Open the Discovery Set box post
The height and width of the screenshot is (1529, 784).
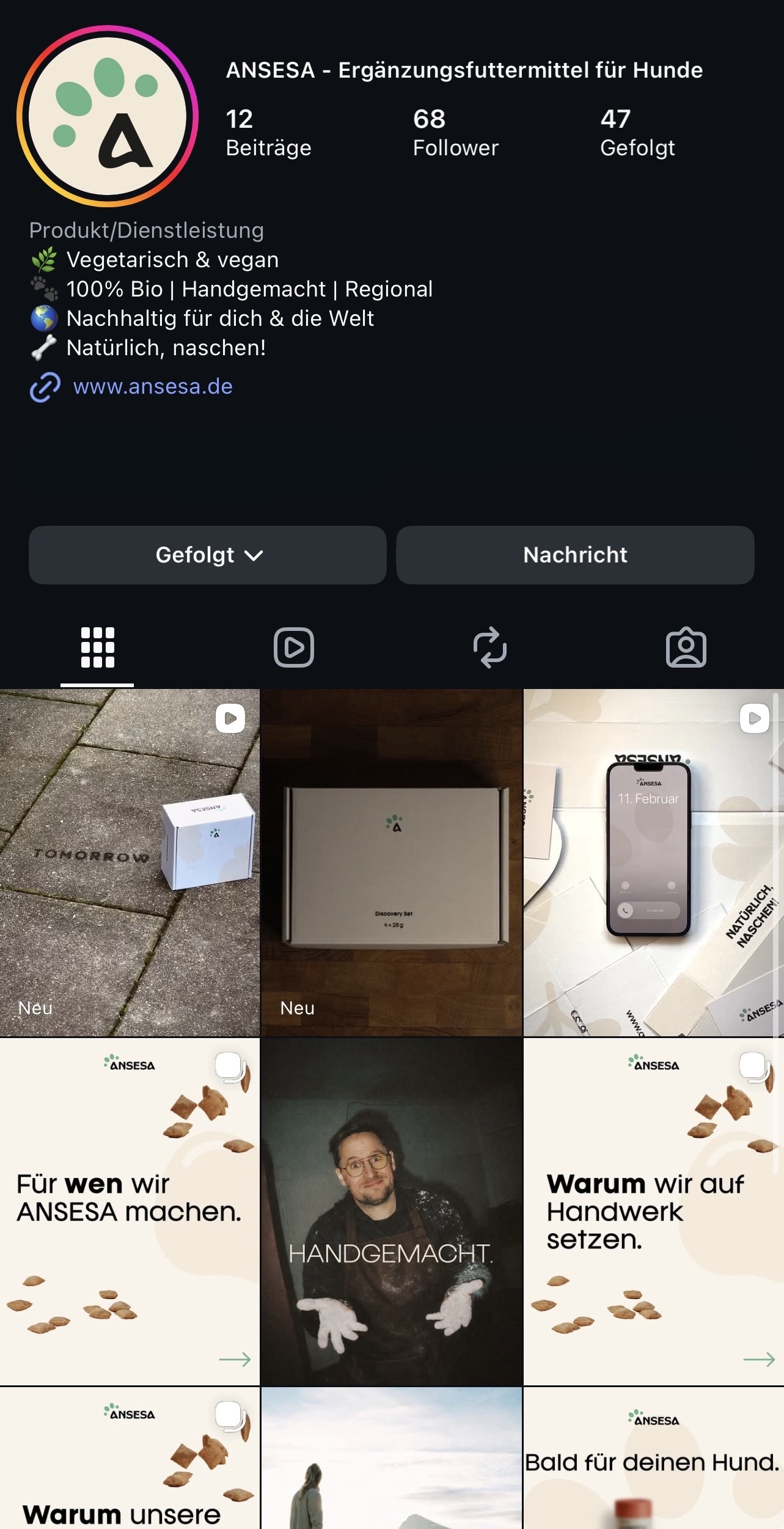[392, 862]
